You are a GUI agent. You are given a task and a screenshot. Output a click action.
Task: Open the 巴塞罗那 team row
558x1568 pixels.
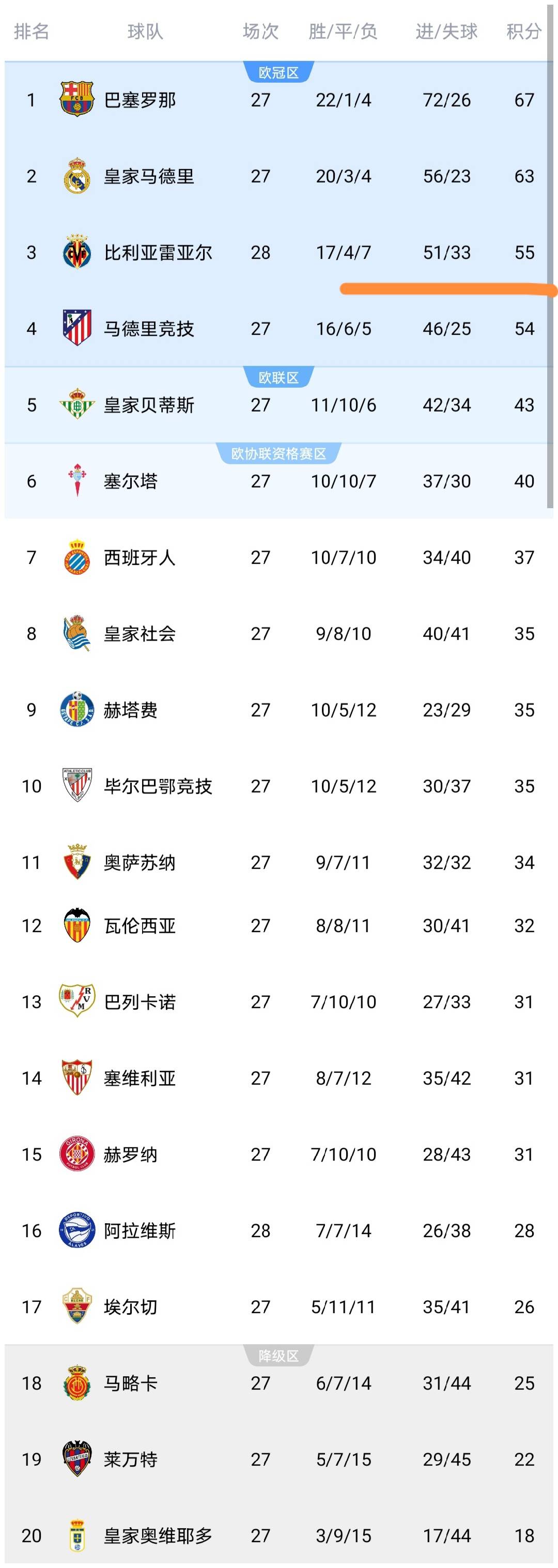(140, 100)
